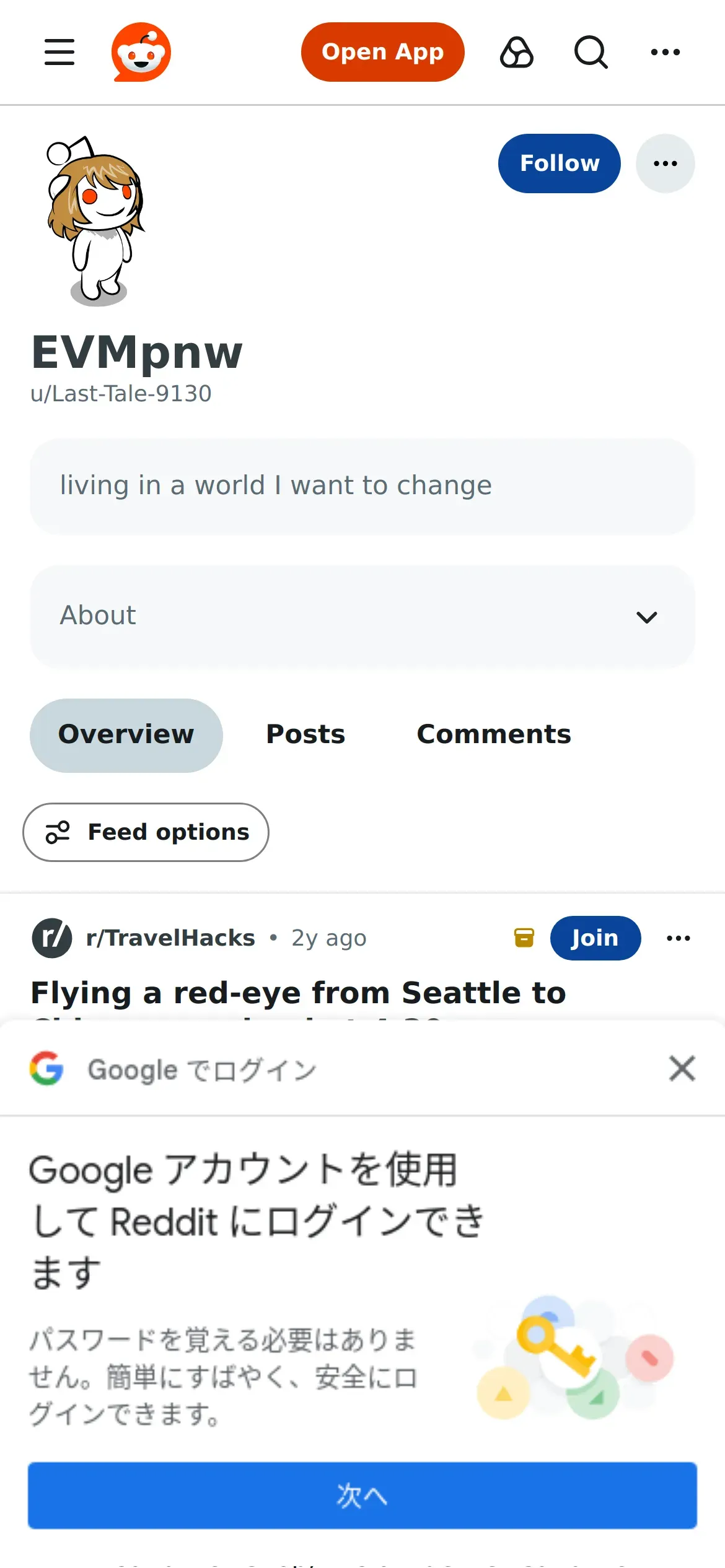Switch to the Comments tab
The width and height of the screenshot is (725, 1568).
(x=493, y=735)
